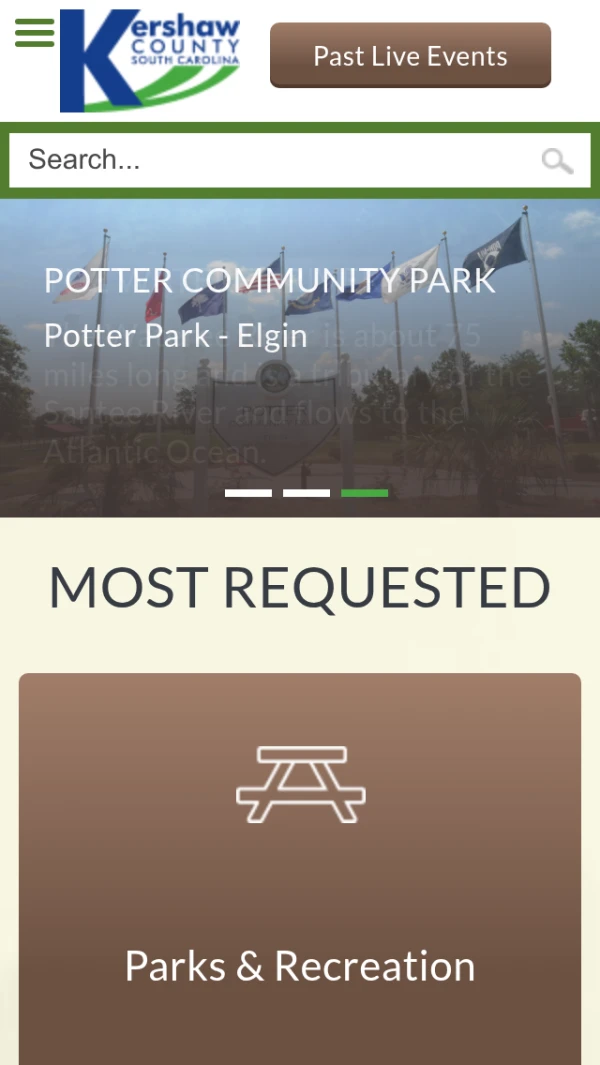This screenshot has height=1065, width=600.
Task: Tap the Search text field
Action: (x=270, y=160)
